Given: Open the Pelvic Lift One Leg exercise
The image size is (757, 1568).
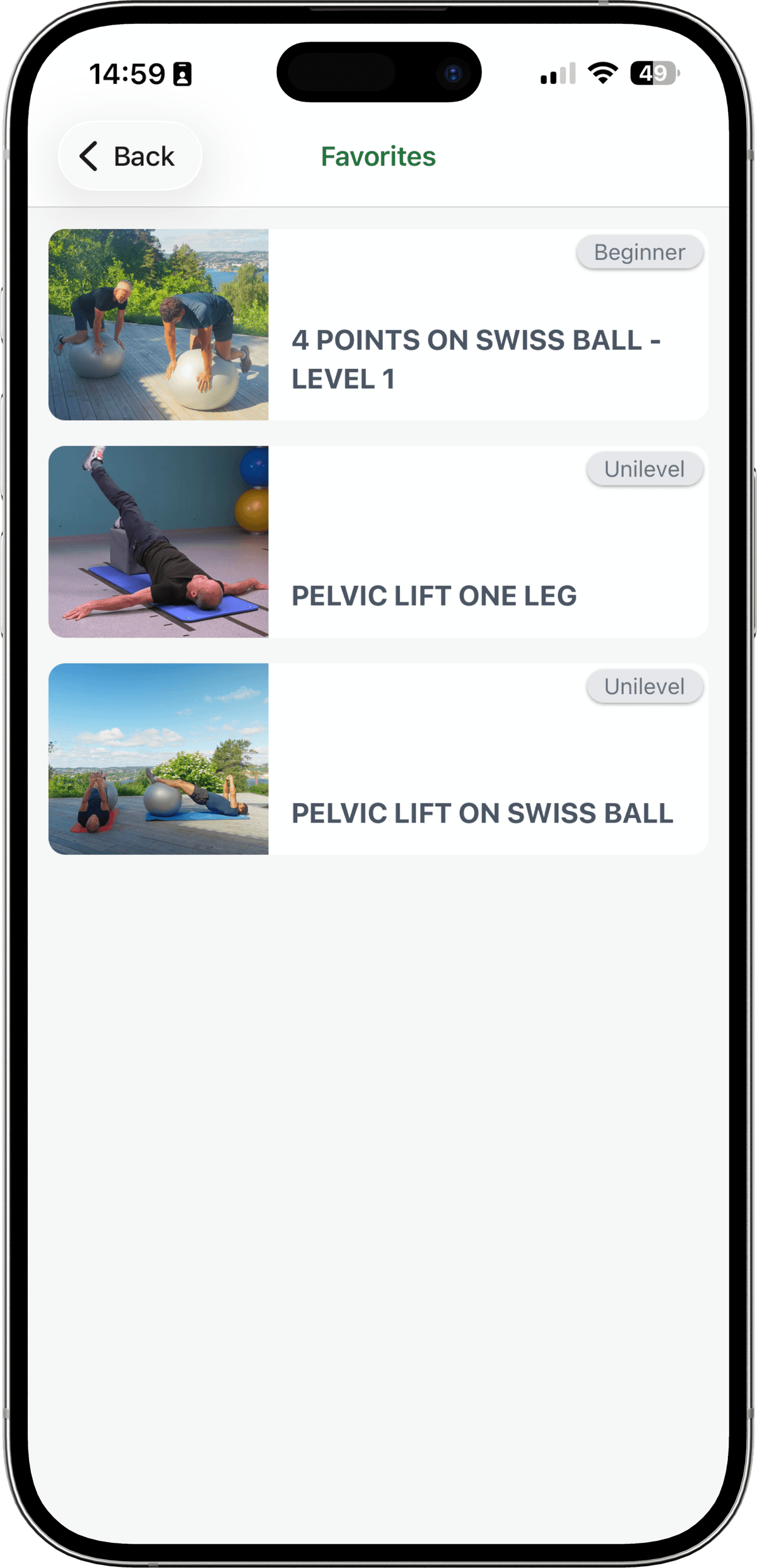Looking at the screenshot, I should click(378, 542).
